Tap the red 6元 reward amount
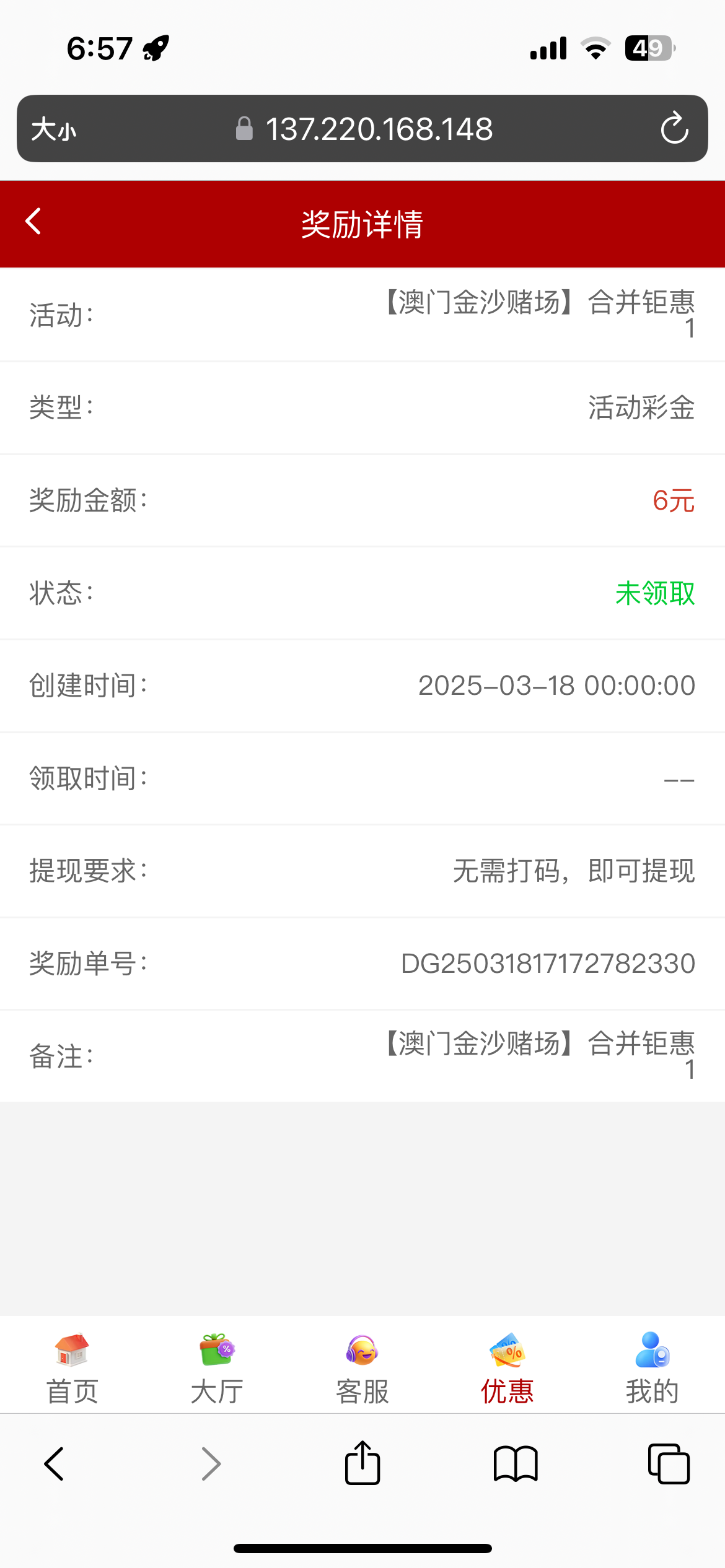725x1568 pixels. (674, 500)
